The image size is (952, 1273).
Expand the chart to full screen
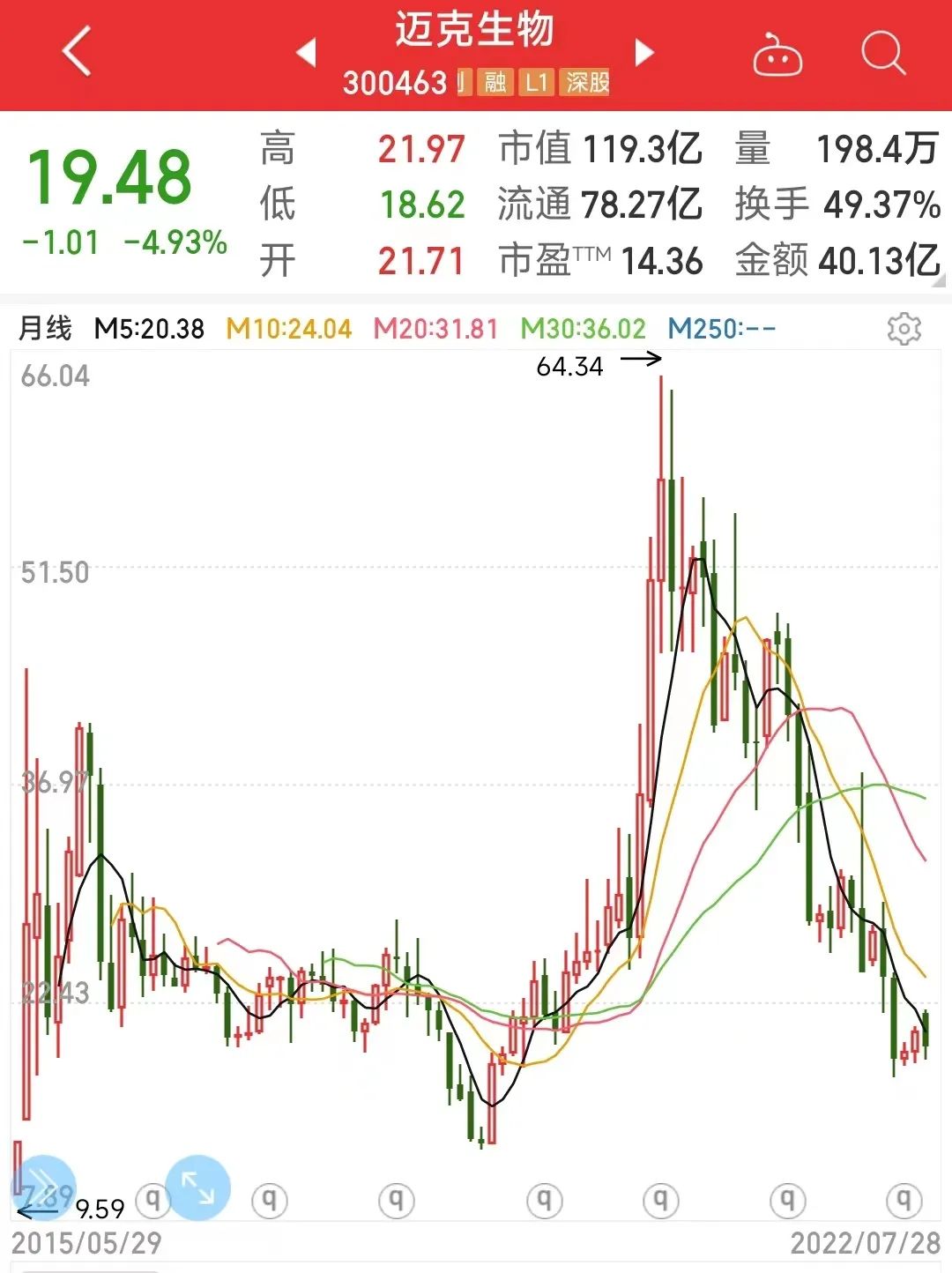coord(197,1187)
